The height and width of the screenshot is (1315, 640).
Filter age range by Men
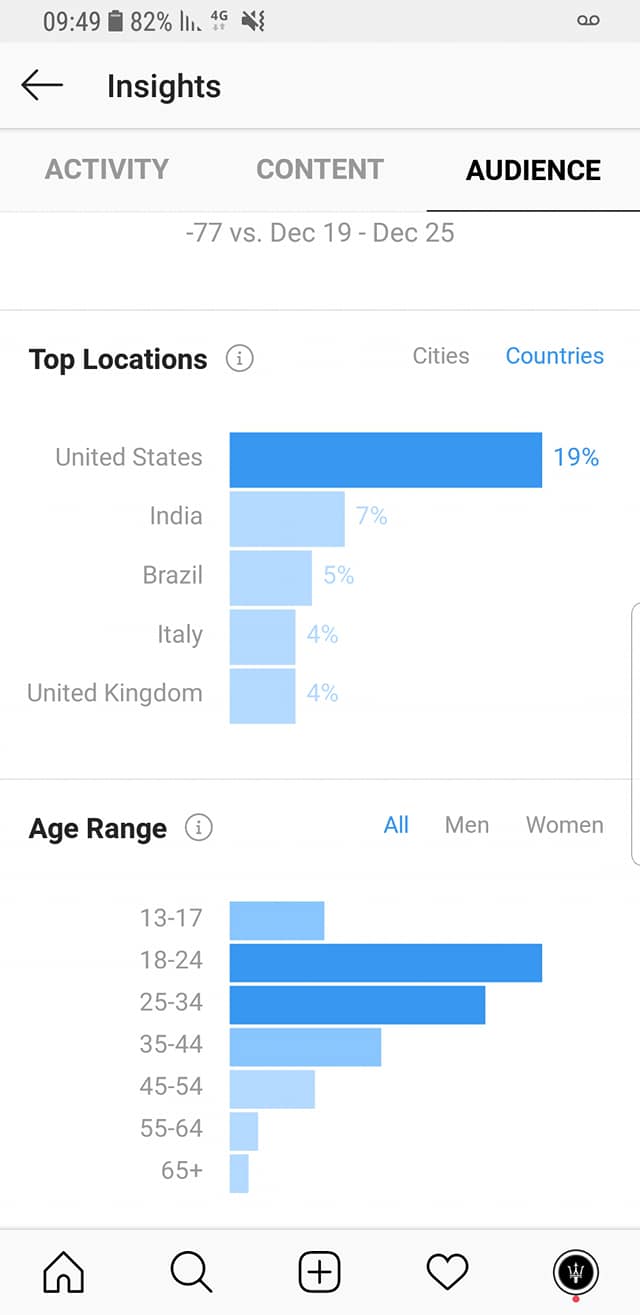(x=467, y=825)
